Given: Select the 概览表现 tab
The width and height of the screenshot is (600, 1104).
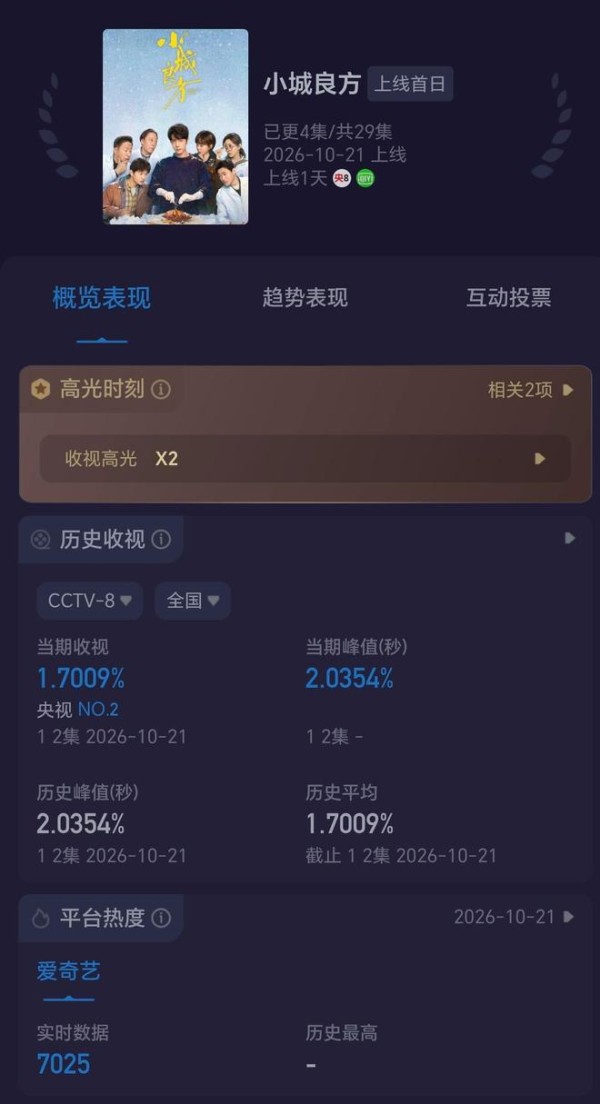Looking at the screenshot, I should pos(101,297).
